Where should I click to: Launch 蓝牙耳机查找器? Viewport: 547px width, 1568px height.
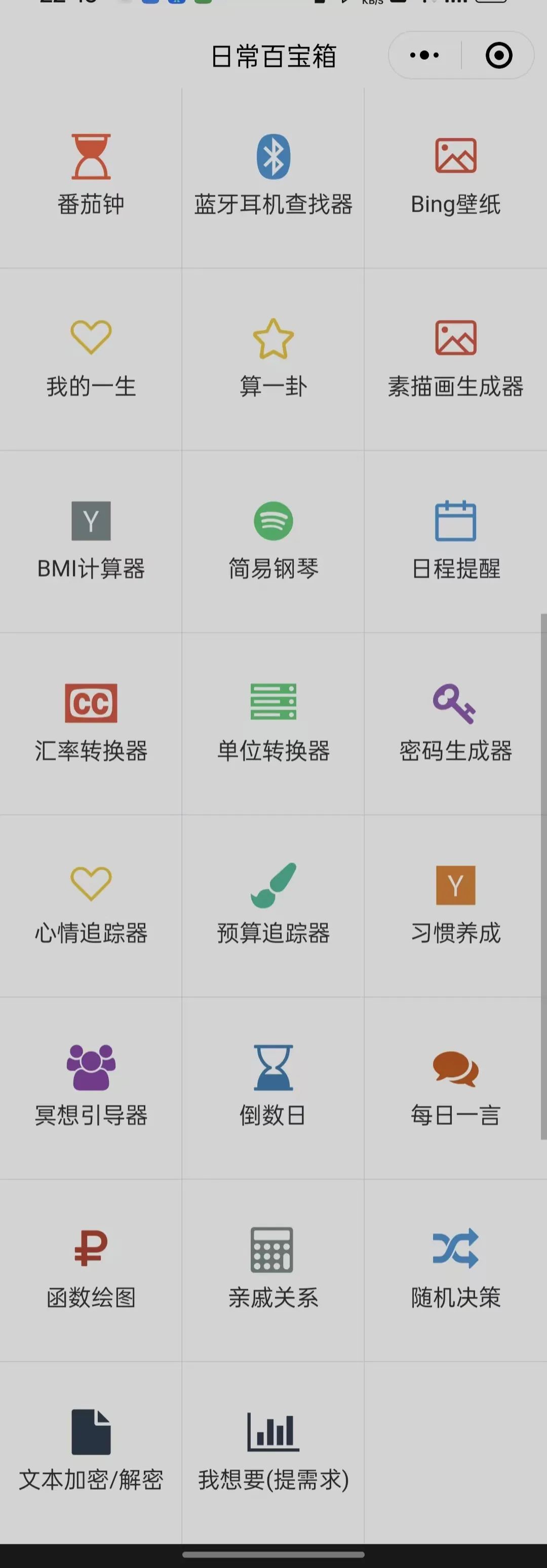pyautogui.click(x=273, y=177)
